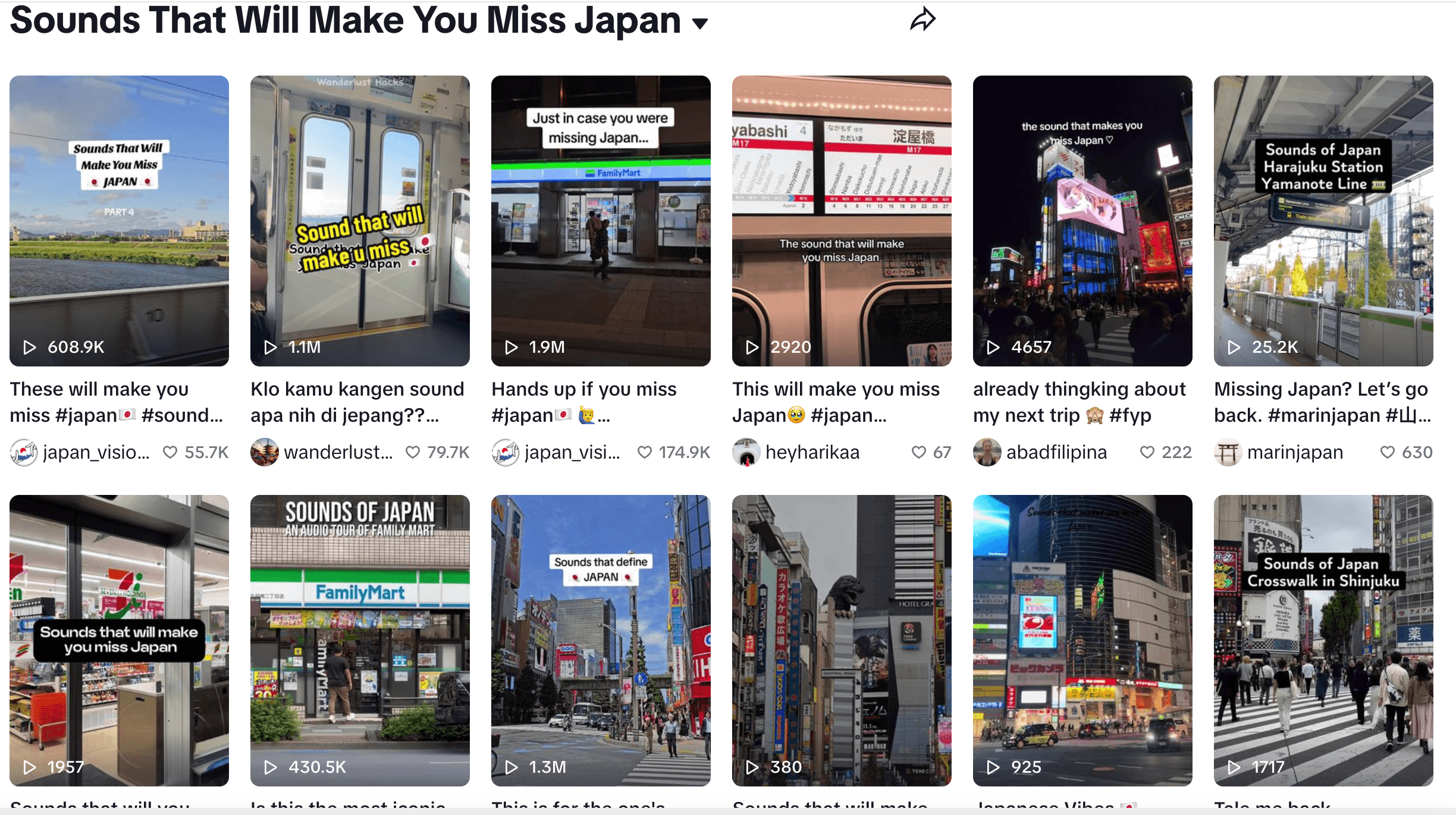Open the Harajuku Station Yamanote Line video

pyautogui.click(x=1323, y=221)
